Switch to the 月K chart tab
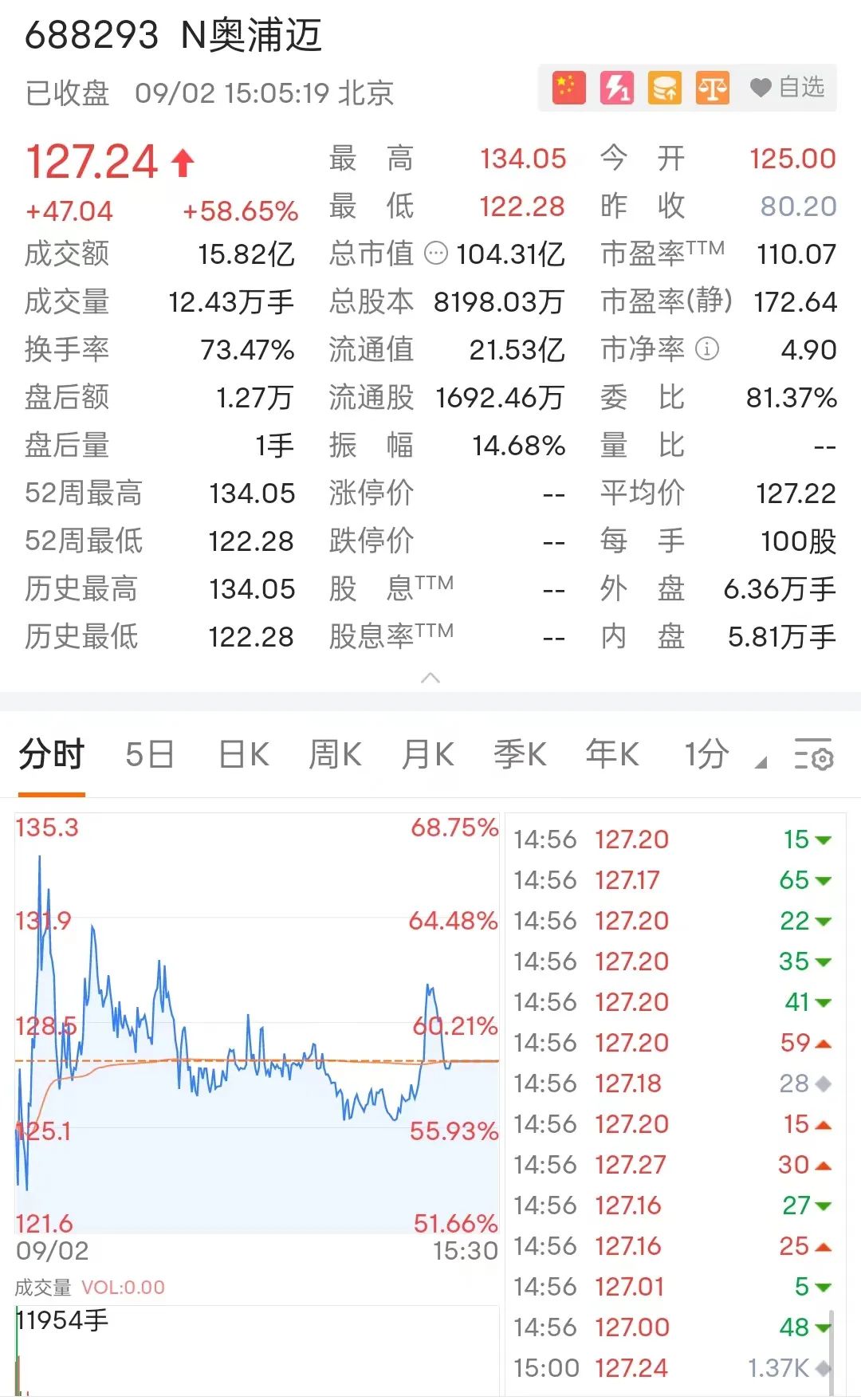Viewport: 861px width, 1400px height. coord(428,754)
